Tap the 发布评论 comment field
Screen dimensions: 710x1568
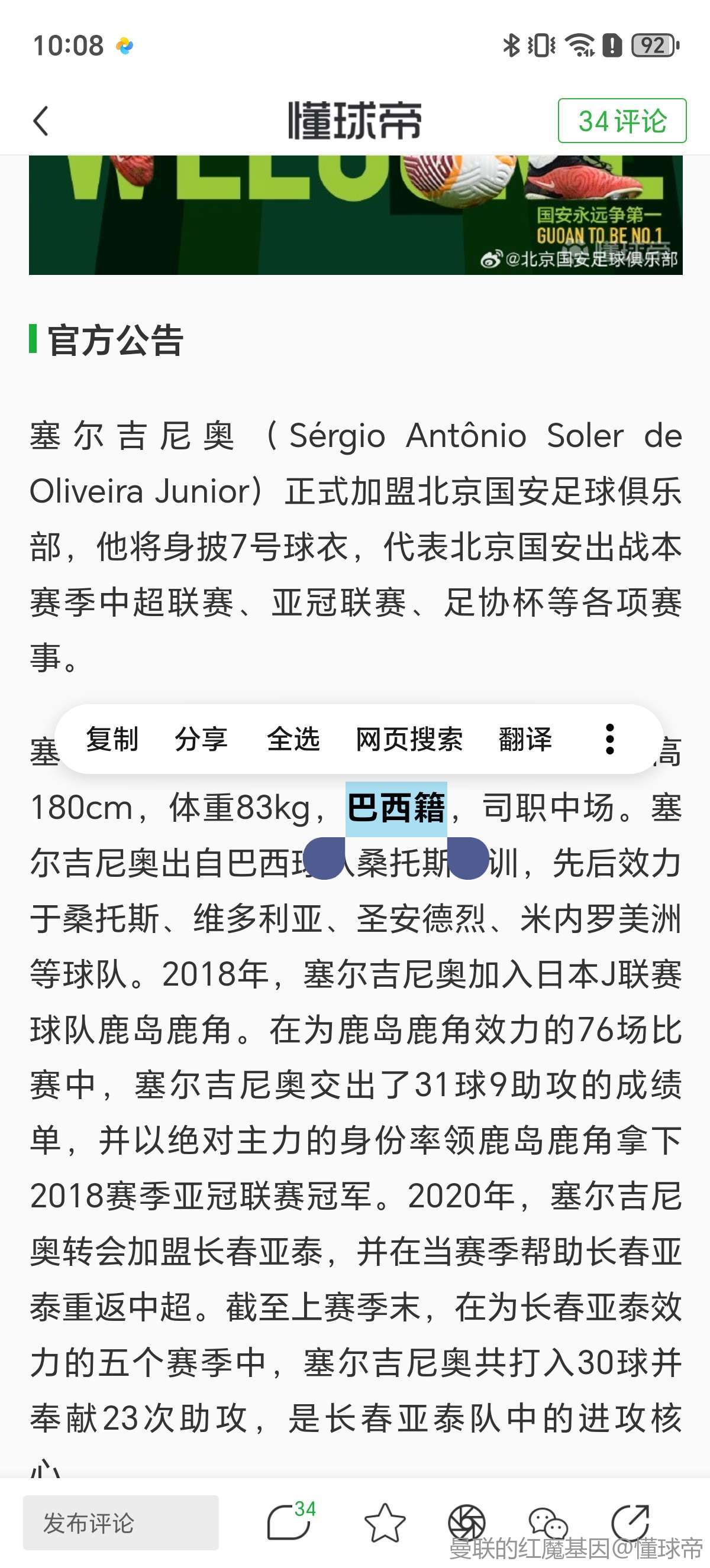[121, 1522]
